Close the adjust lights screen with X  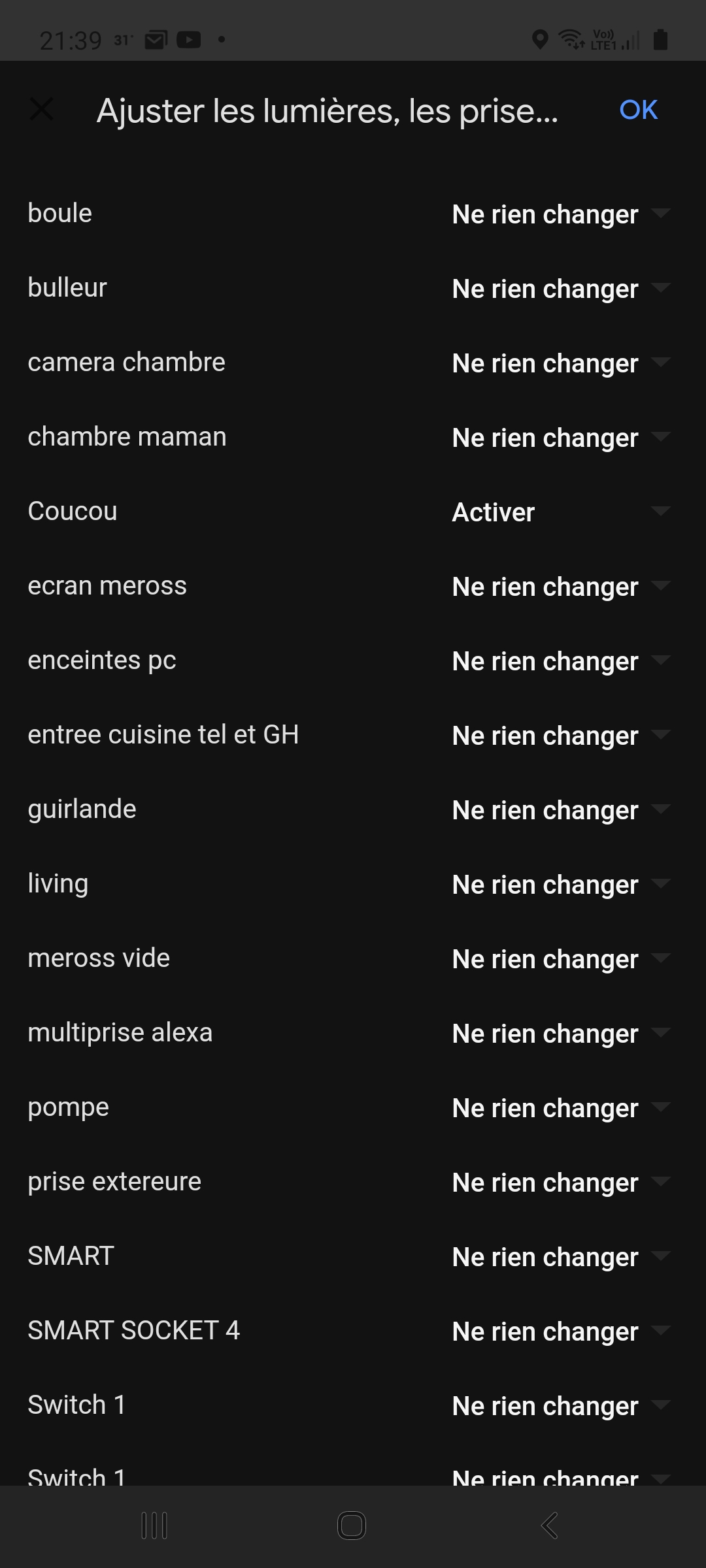[42, 109]
